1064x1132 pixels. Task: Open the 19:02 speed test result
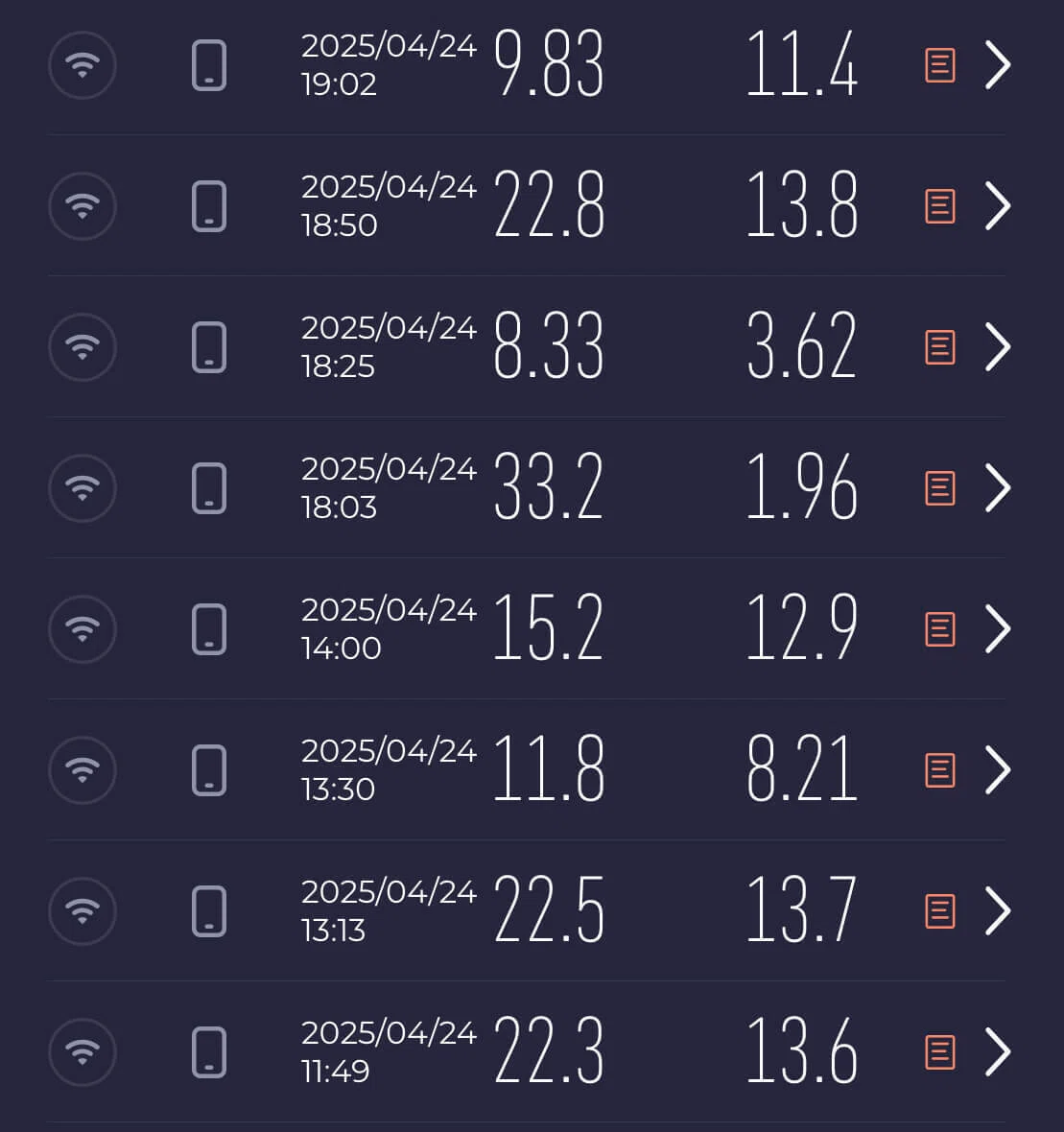(x=526, y=65)
